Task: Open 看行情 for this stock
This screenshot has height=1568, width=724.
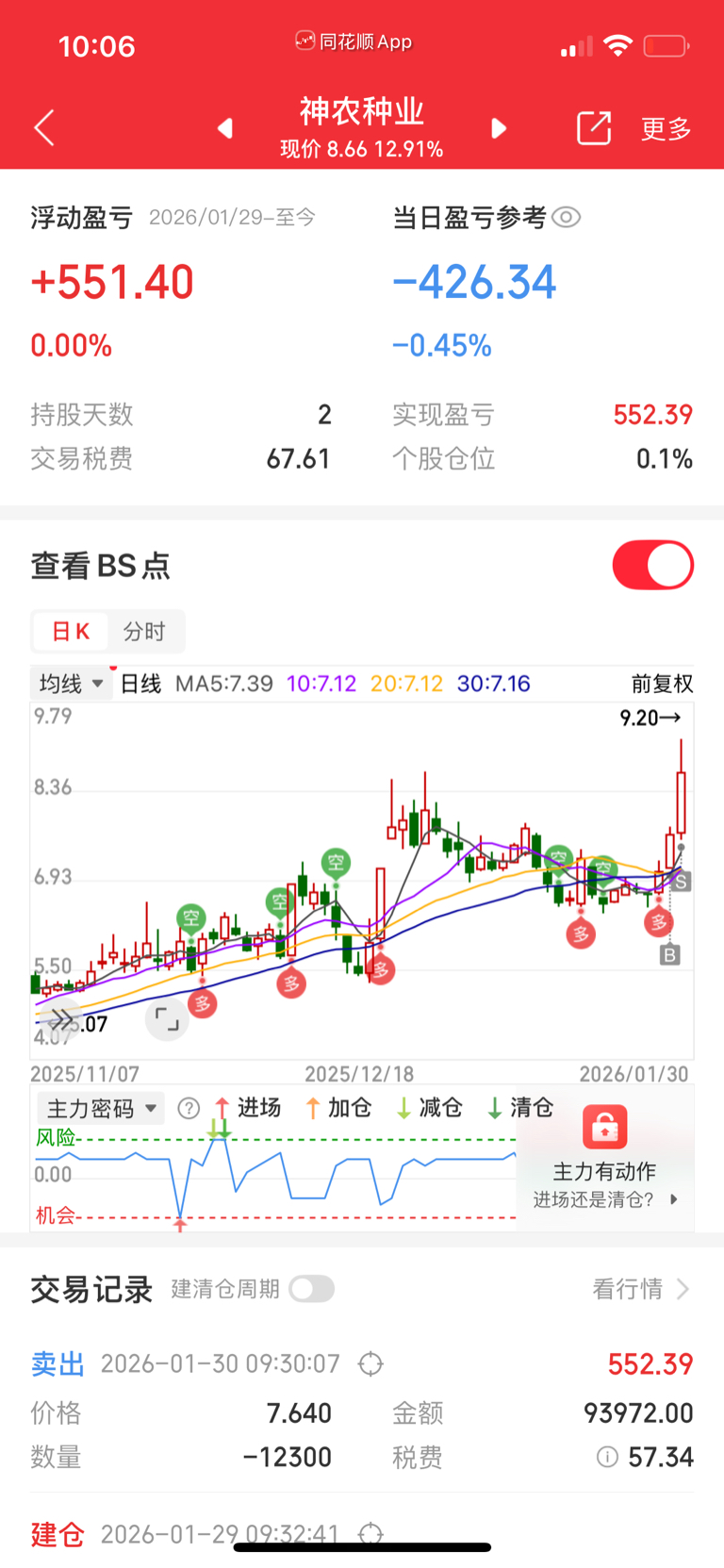Action: point(641,1289)
